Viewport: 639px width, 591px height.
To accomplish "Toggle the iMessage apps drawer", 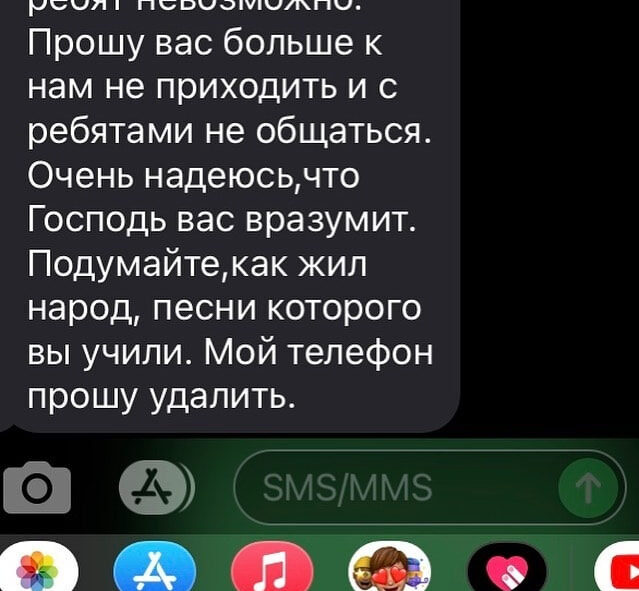I will point(159,489).
